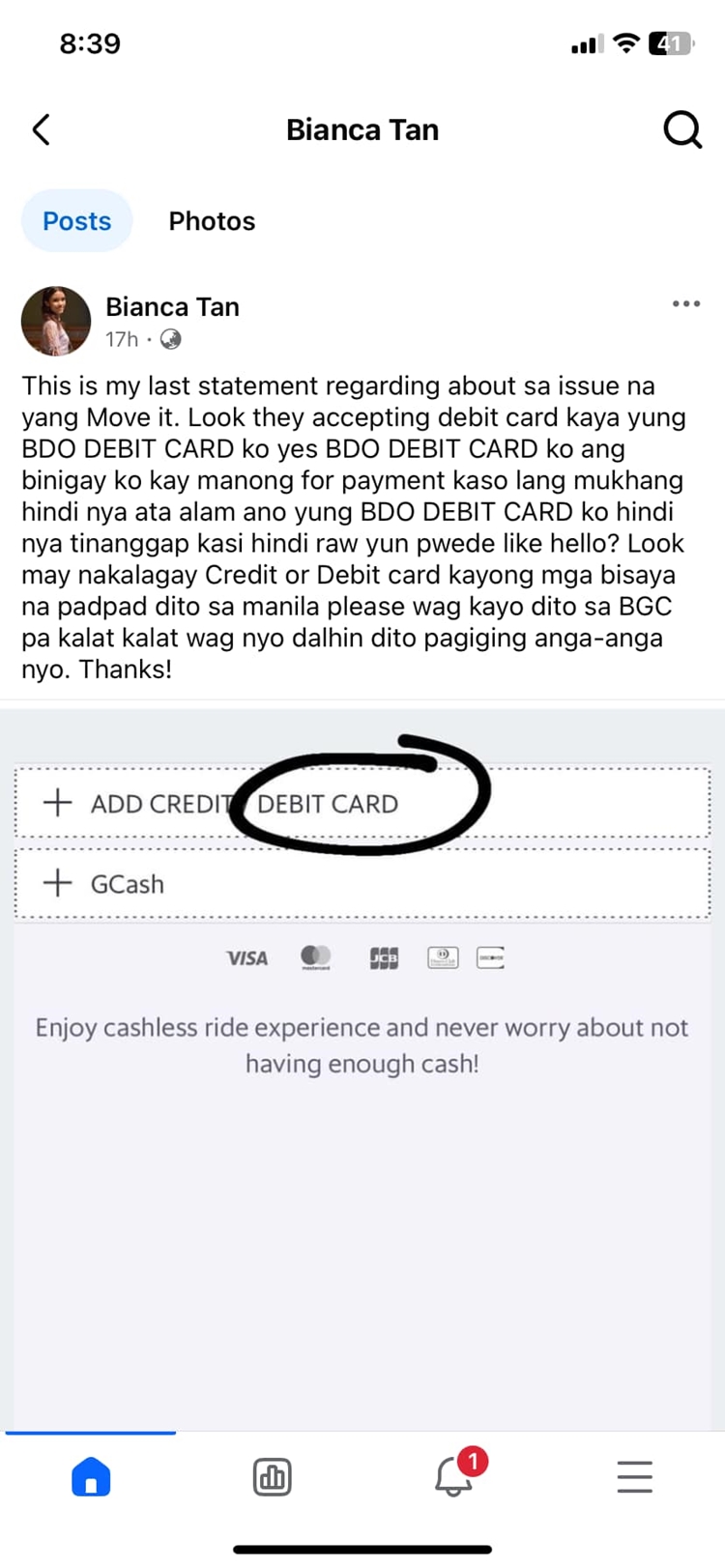Open the dashboard chart tab
Viewport: 725px width, 1568px height.
[x=272, y=1477]
